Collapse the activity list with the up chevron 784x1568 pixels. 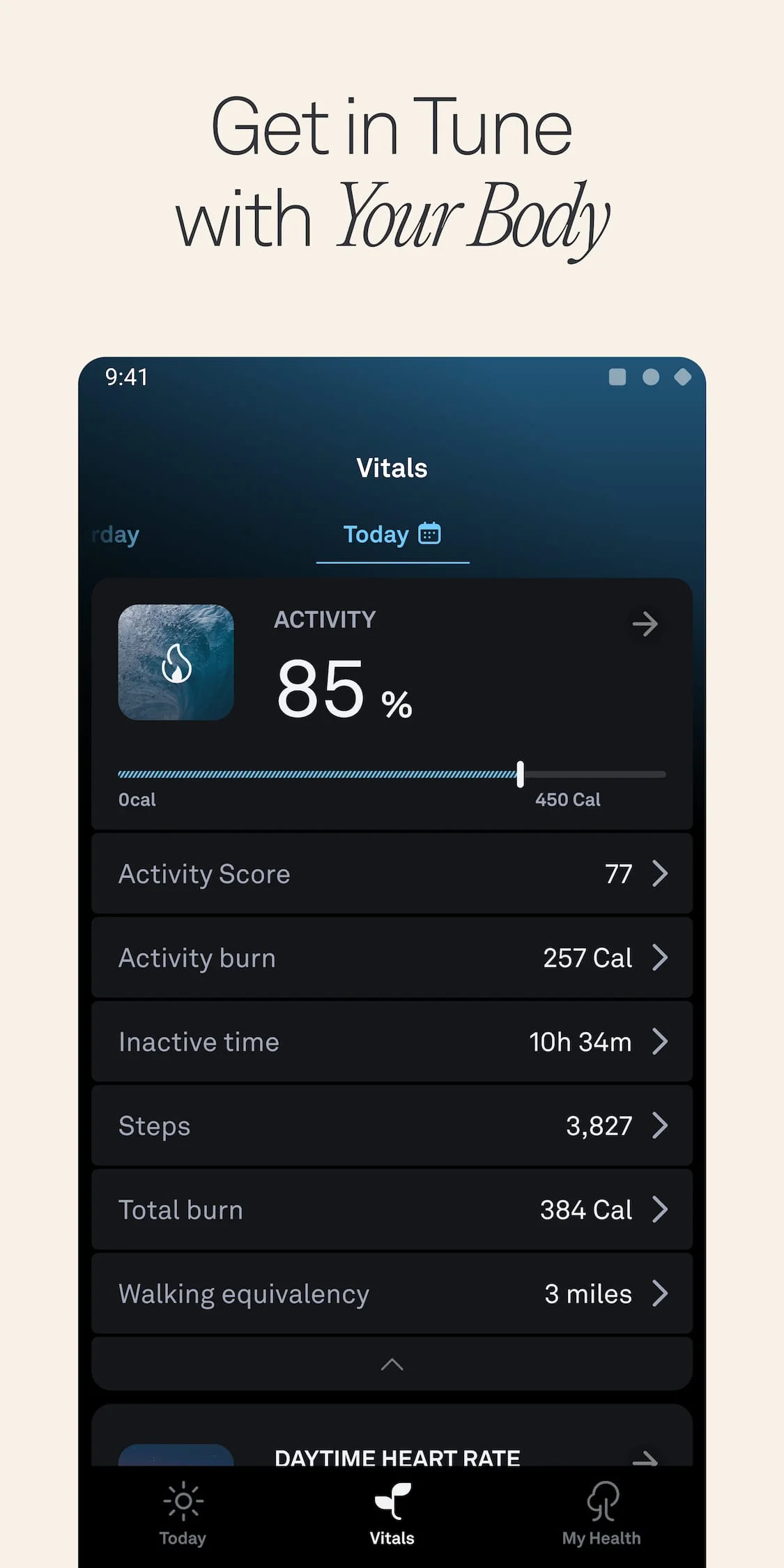[x=392, y=1364]
